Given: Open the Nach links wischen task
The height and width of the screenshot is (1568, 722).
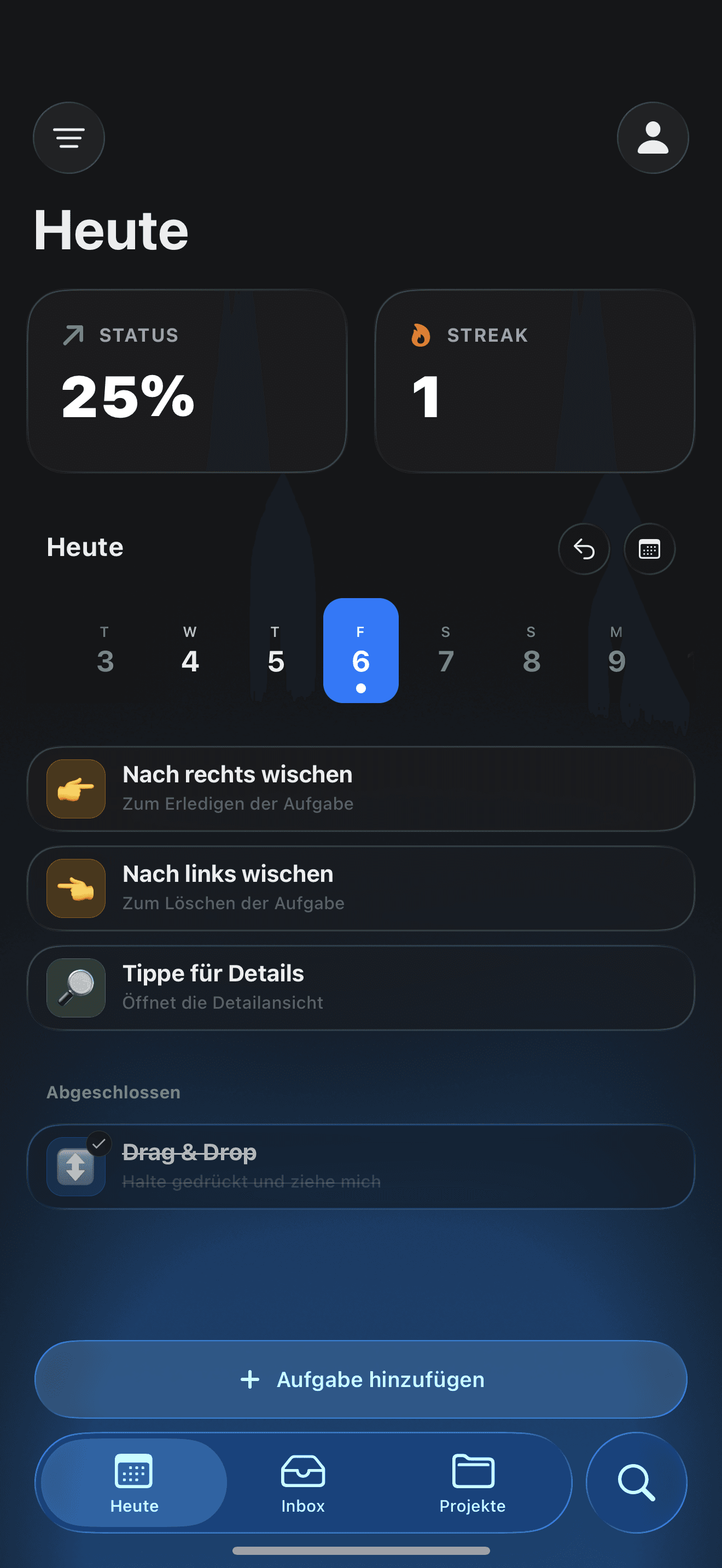Looking at the screenshot, I should click(361, 887).
